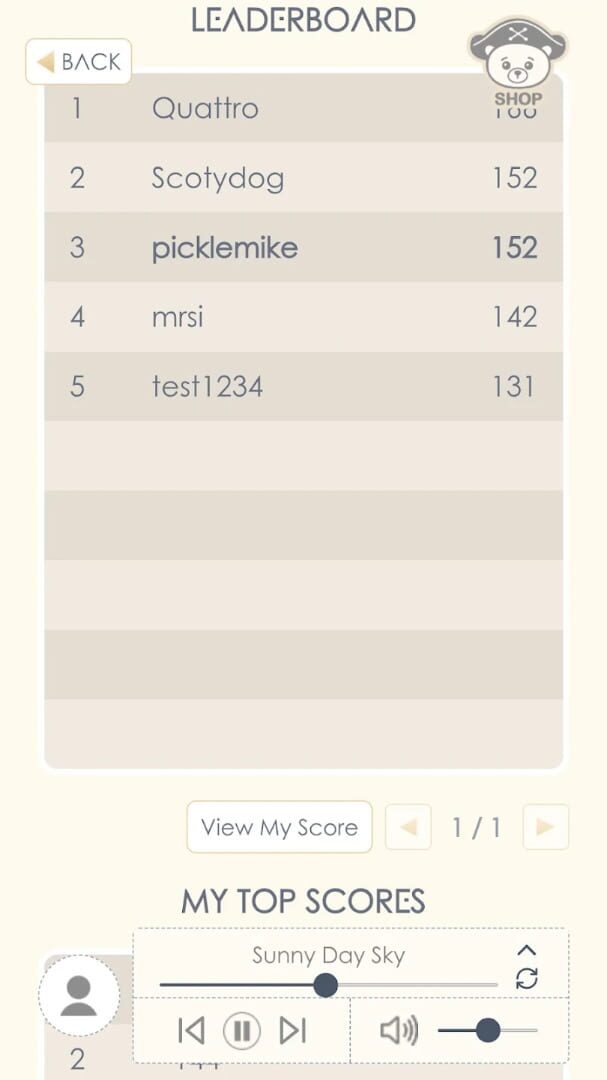Go back using the BACK button
The height and width of the screenshot is (1080, 607).
pyautogui.click(x=78, y=62)
